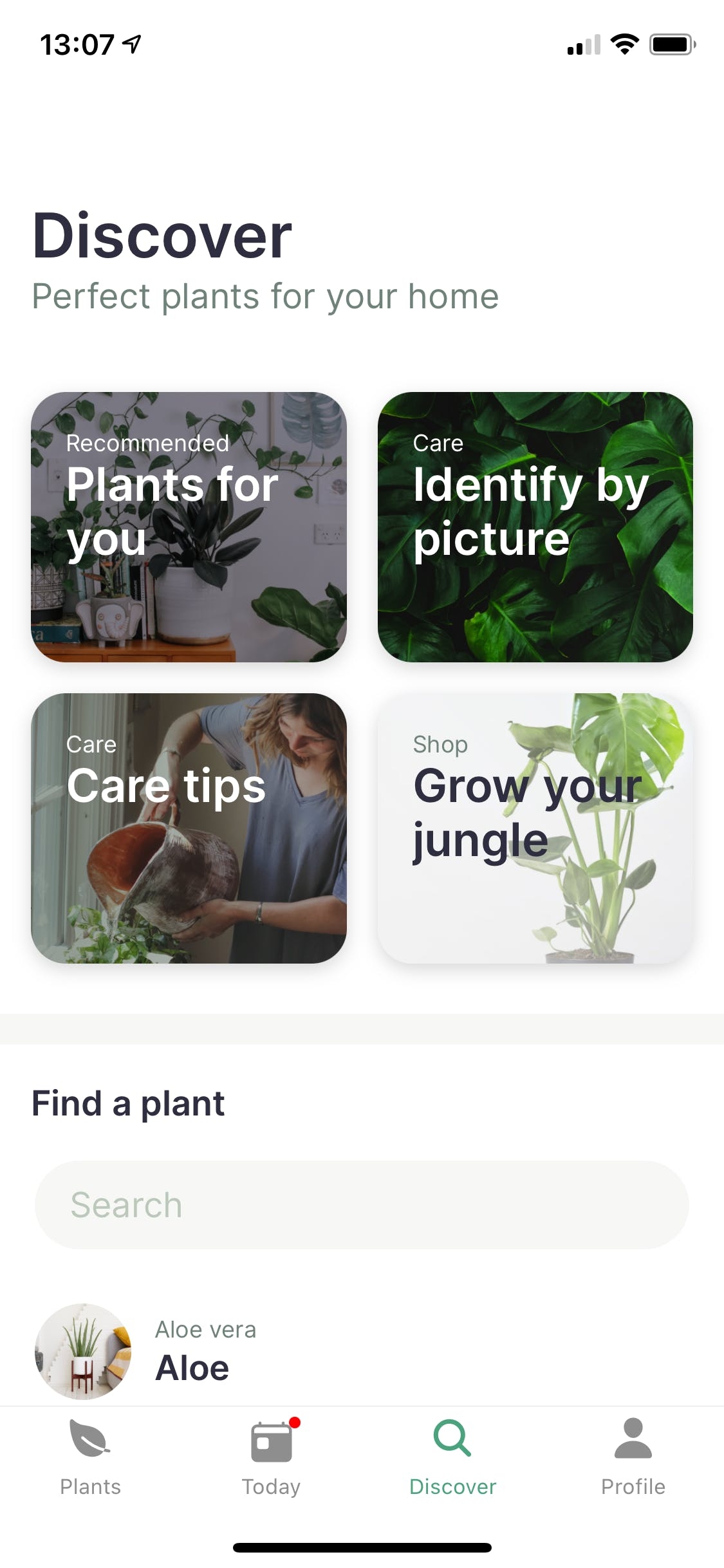Open Grow your jungle shop card
The width and height of the screenshot is (724, 1568).
535,828
